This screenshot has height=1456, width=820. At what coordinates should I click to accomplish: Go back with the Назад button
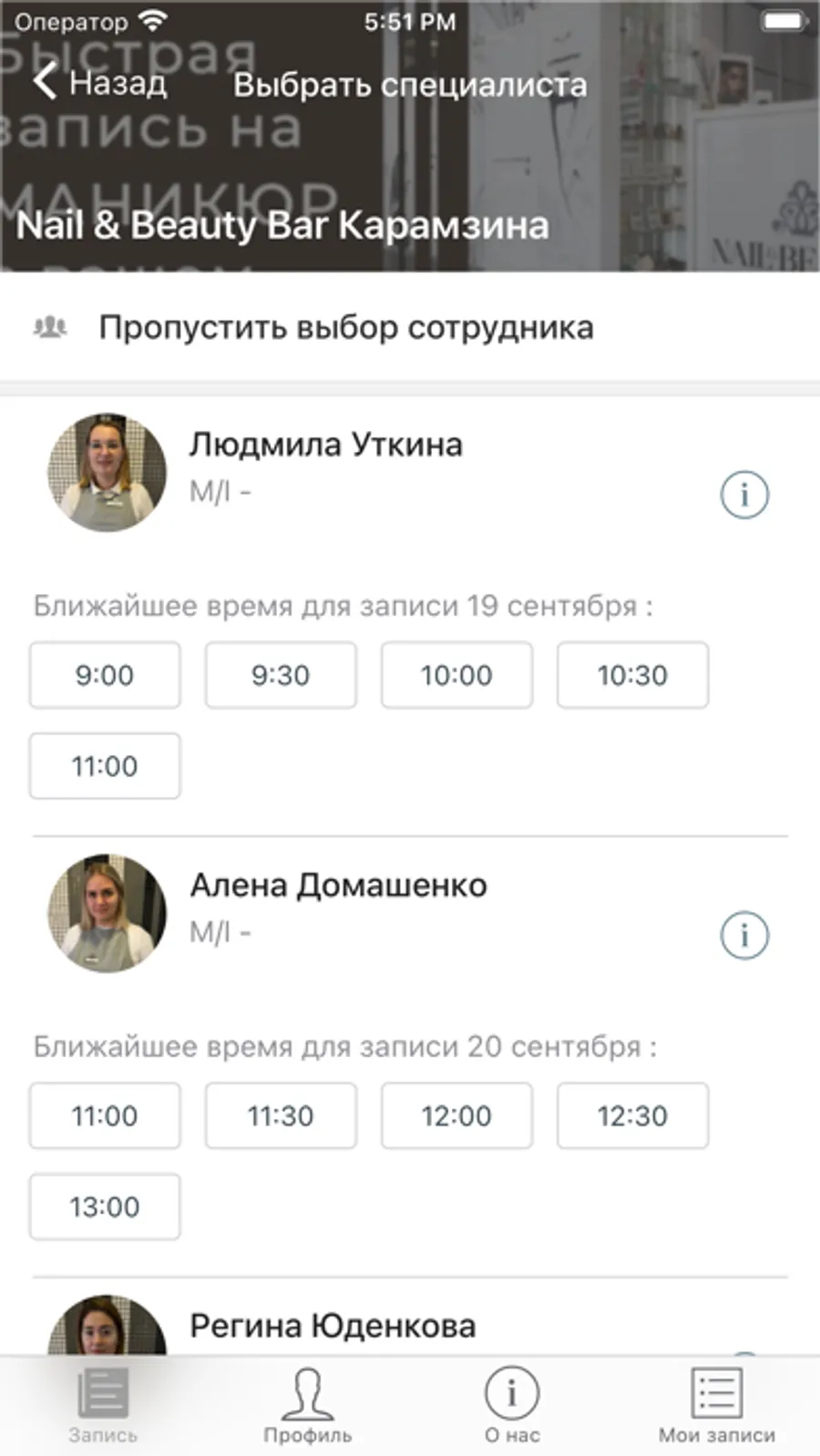(100, 84)
